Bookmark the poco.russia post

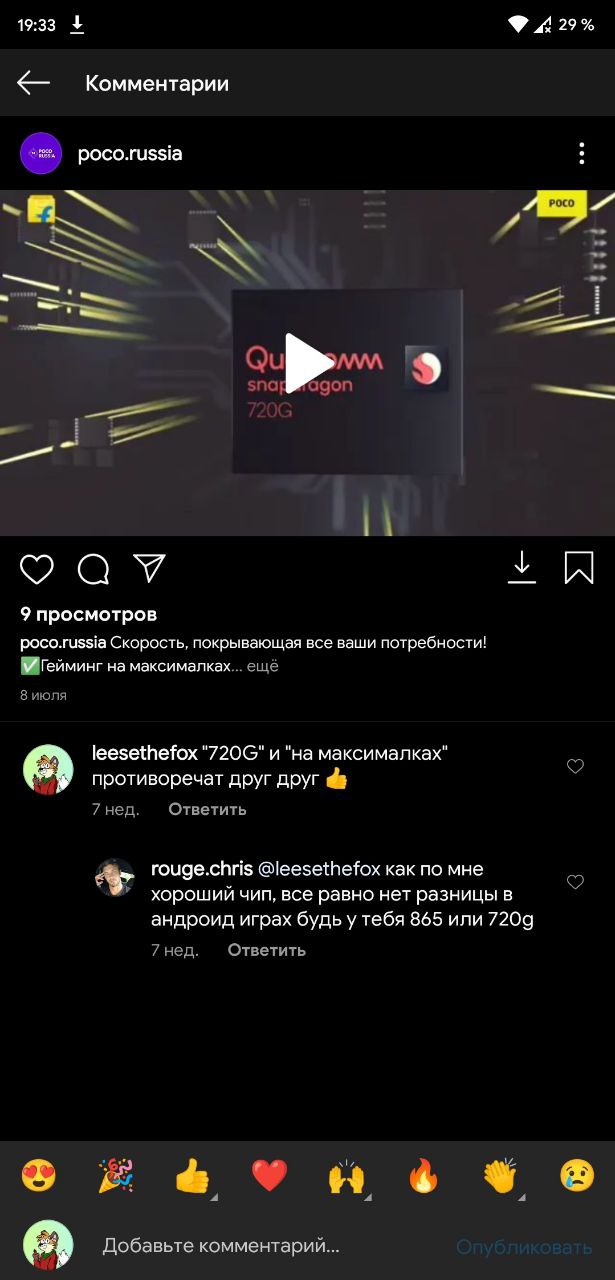click(x=579, y=567)
